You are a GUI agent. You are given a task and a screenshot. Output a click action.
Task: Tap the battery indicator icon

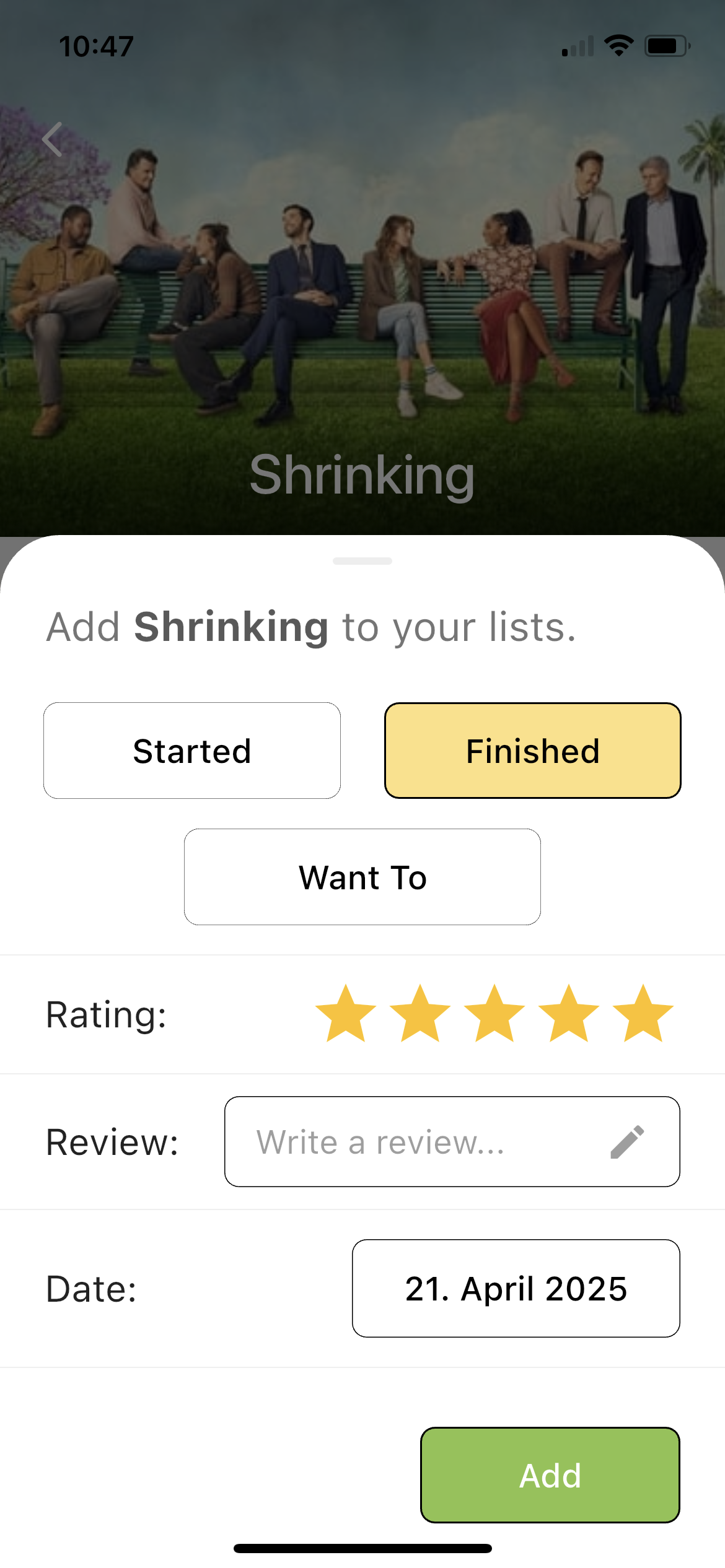668,43
